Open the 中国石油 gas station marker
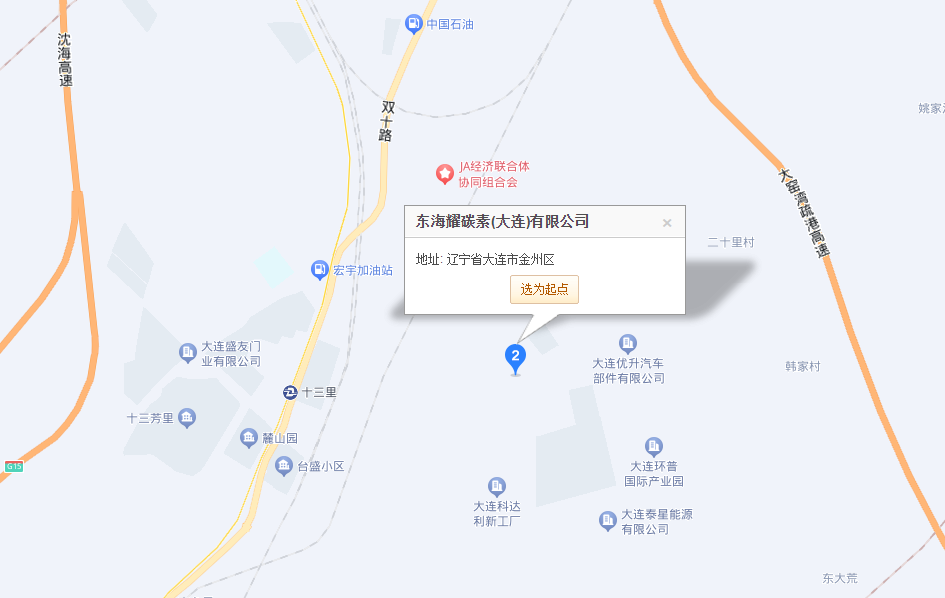Viewport: 945px width, 598px height. click(413, 23)
